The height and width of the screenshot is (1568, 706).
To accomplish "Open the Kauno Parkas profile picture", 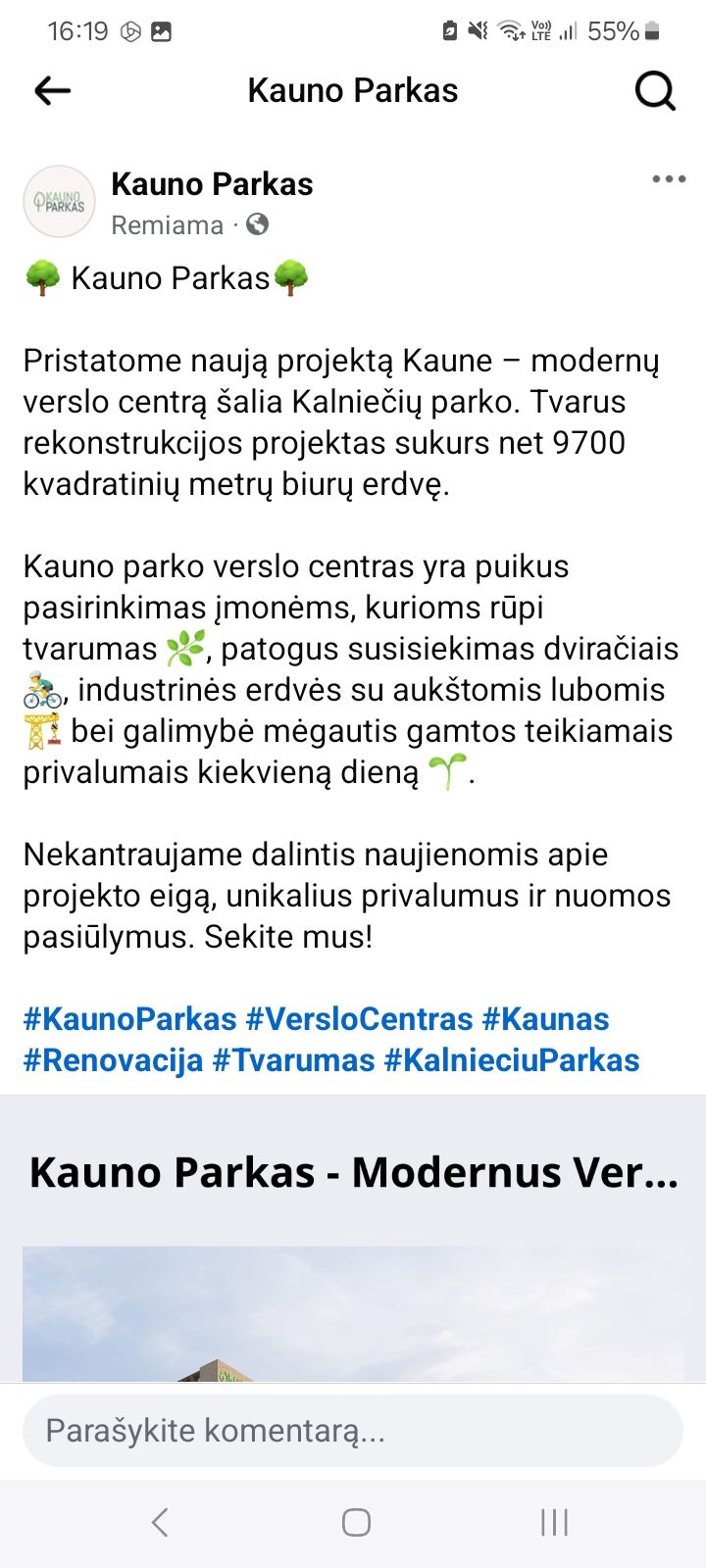I will [x=60, y=202].
